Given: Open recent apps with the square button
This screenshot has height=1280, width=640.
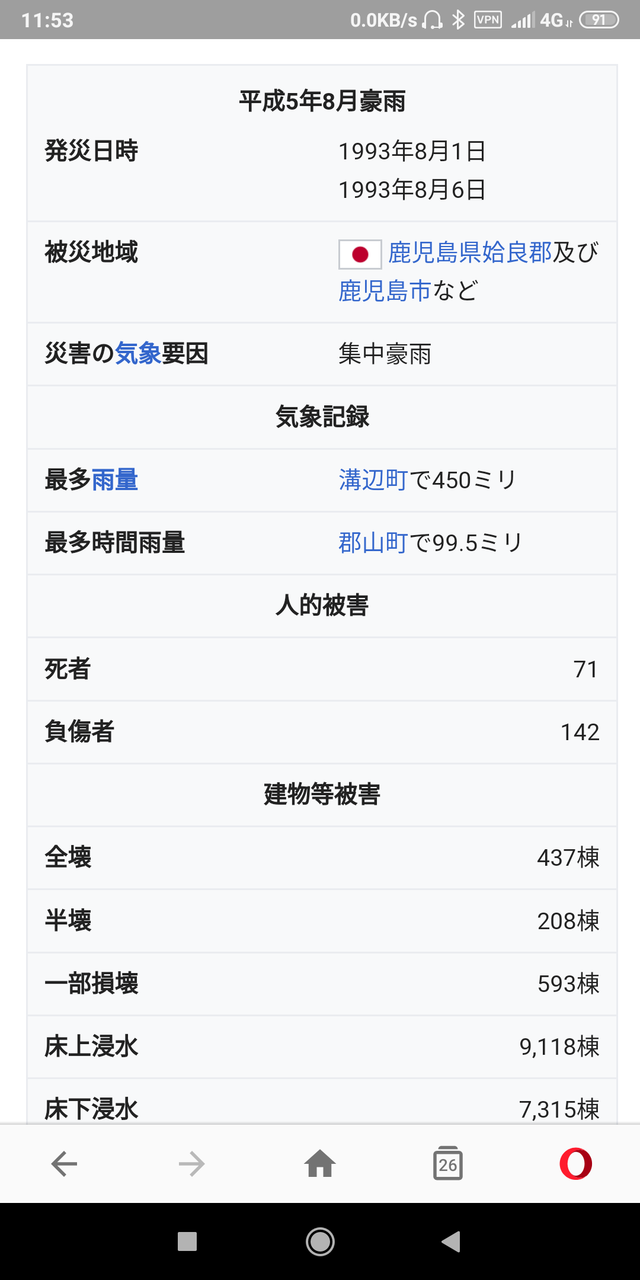Looking at the screenshot, I should 187,1241.
